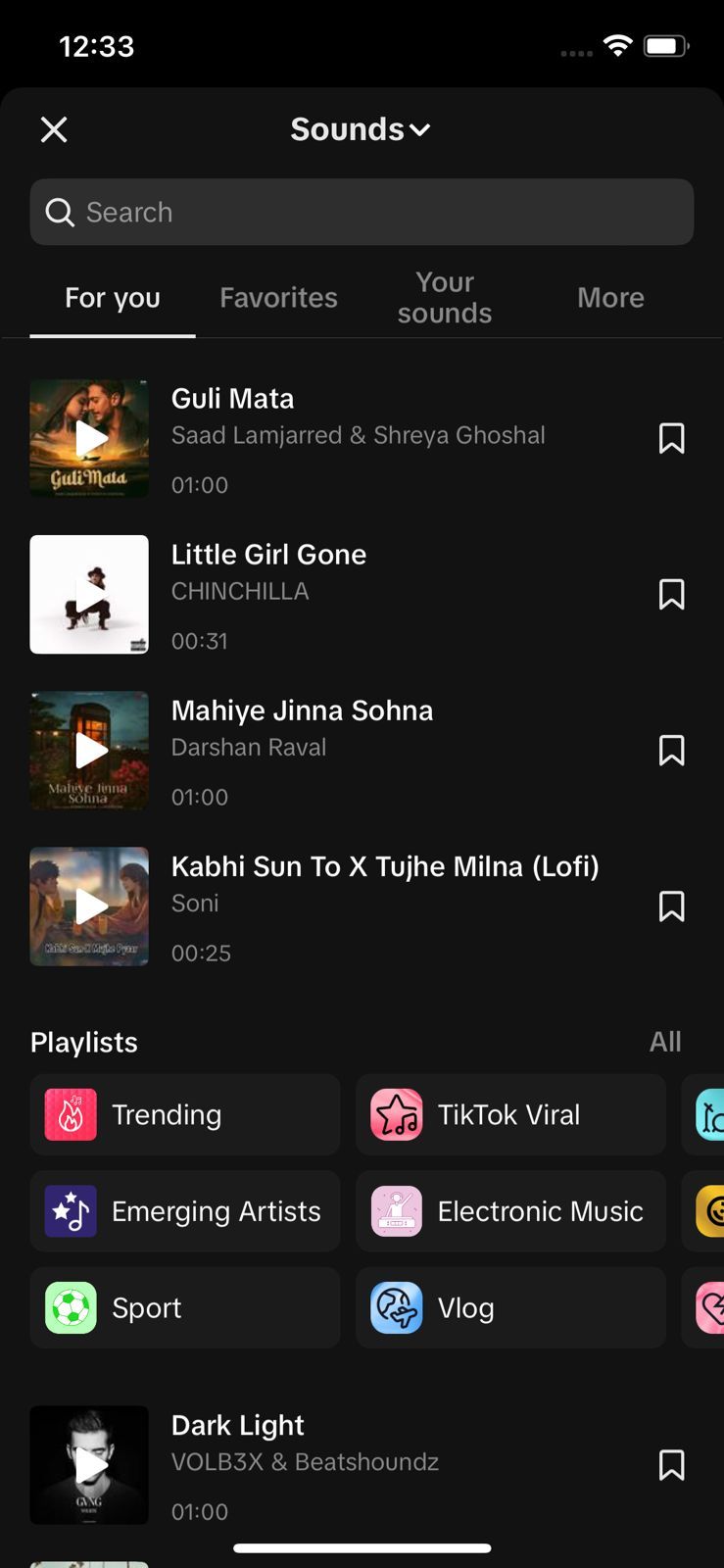Open the Guli Mata album artwork thumbnail
Screen dimensions: 724x1568
(x=89, y=438)
